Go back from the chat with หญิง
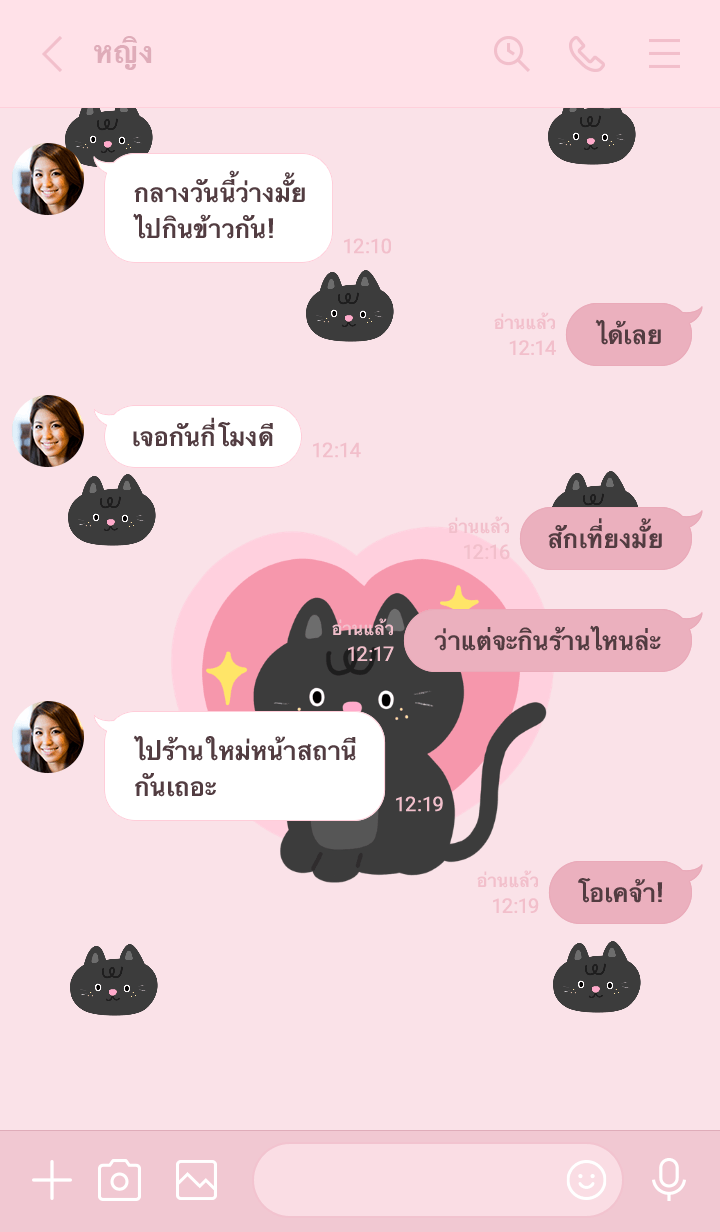Image resolution: width=720 pixels, height=1232 pixels. click(52, 54)
